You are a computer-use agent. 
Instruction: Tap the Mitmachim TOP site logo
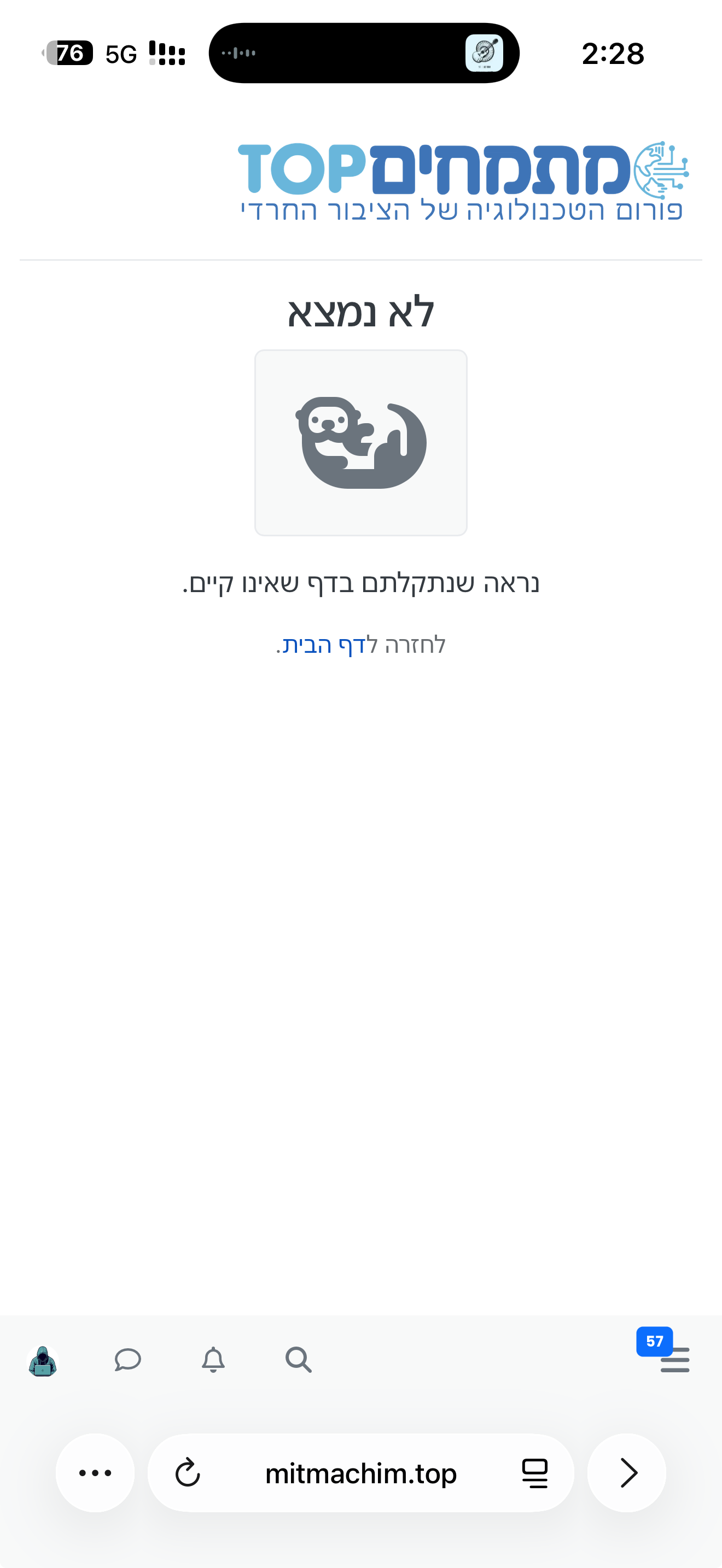tap(464, 177)
